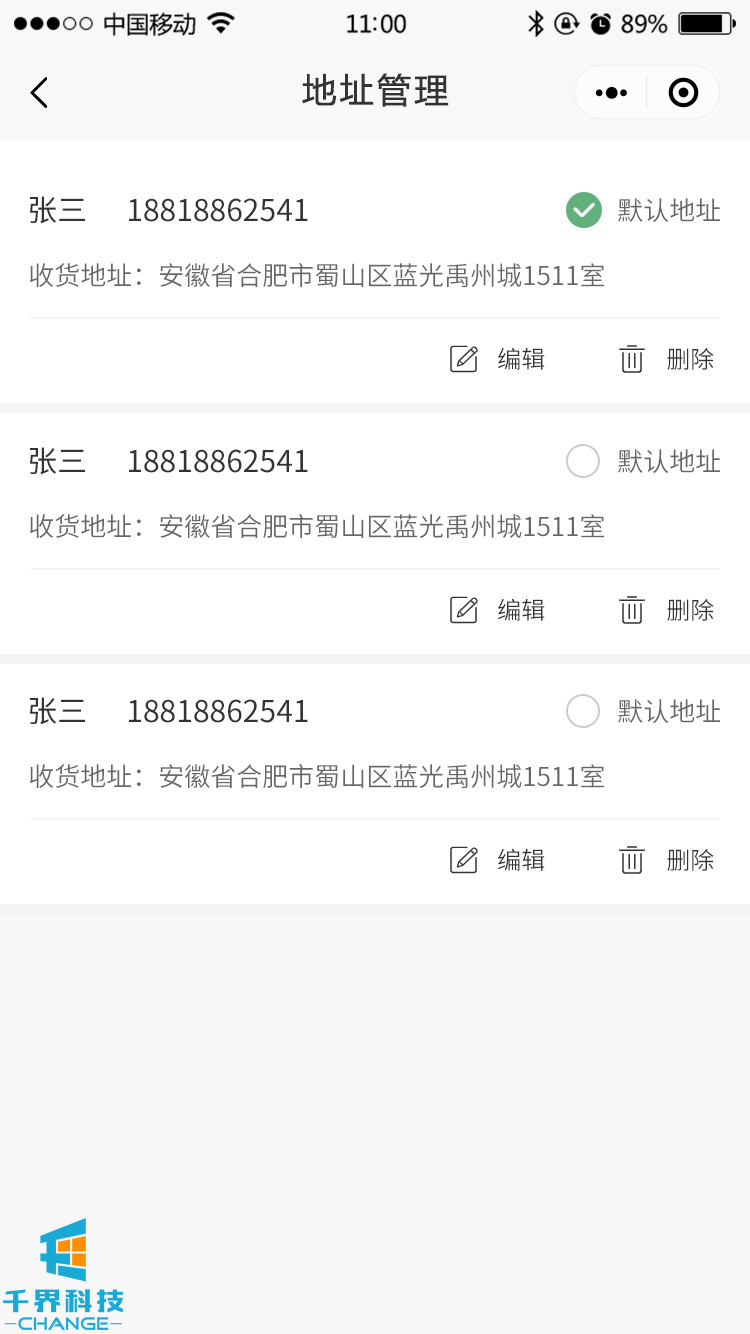The height and width of the screenshot is (1334, 750).
Task: Delete the current default address
Action: click(666, 359)
